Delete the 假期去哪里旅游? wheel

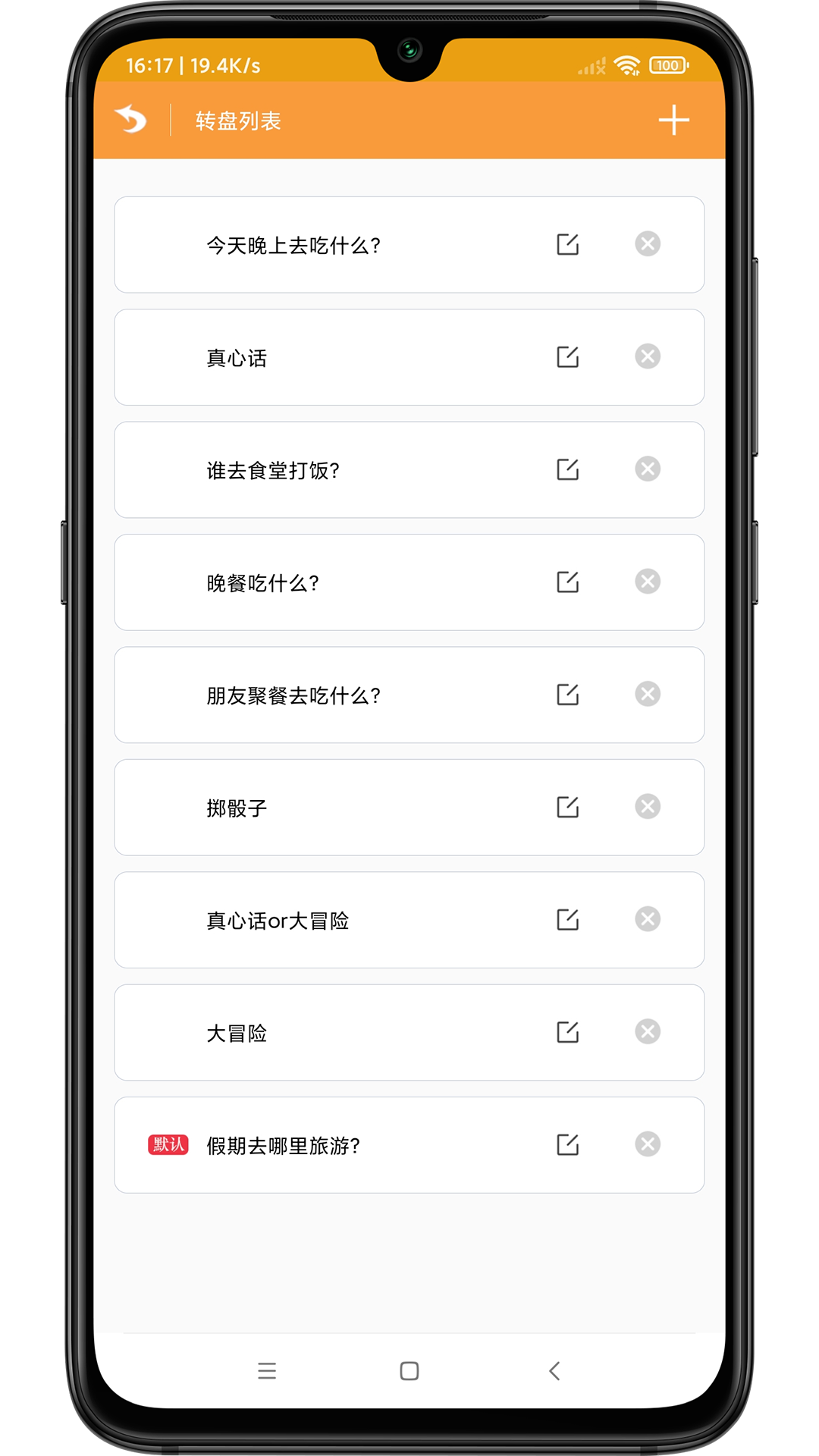pos(648,1144)
